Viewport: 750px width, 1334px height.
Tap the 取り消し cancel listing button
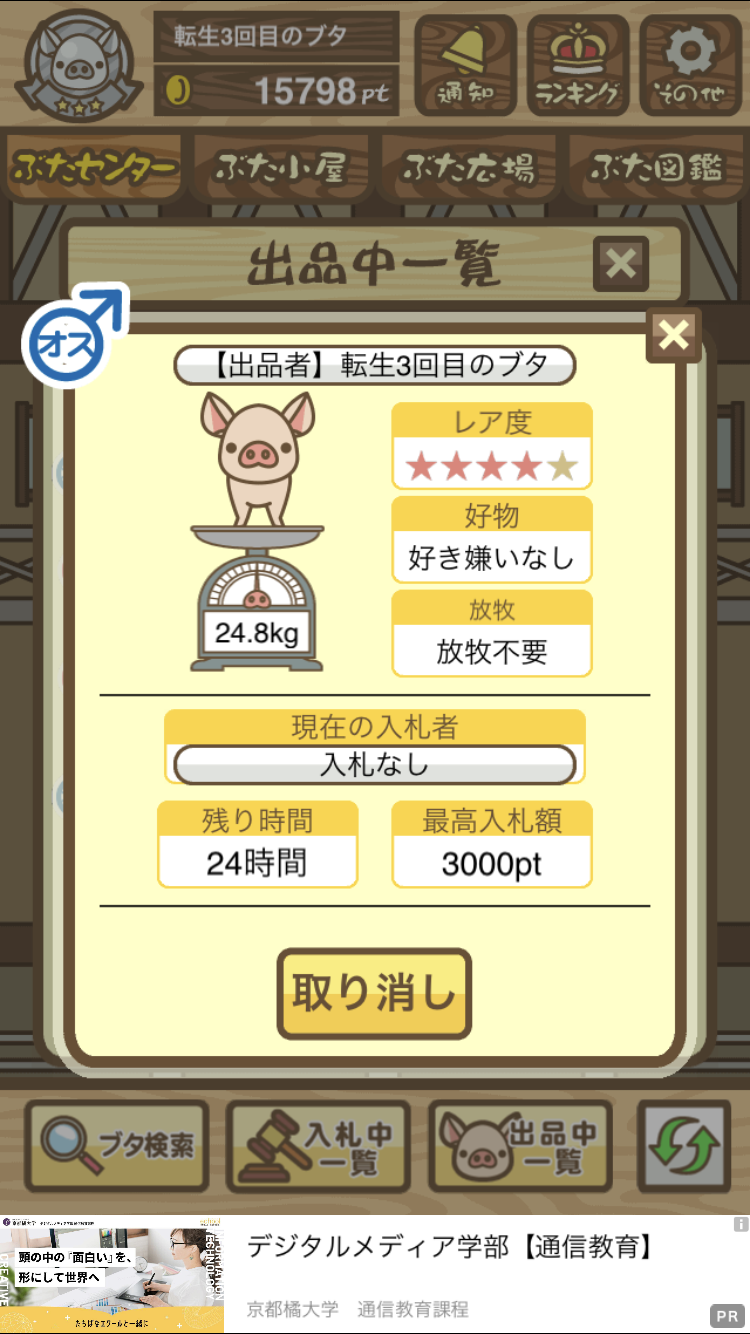click(x=374, y=993)
